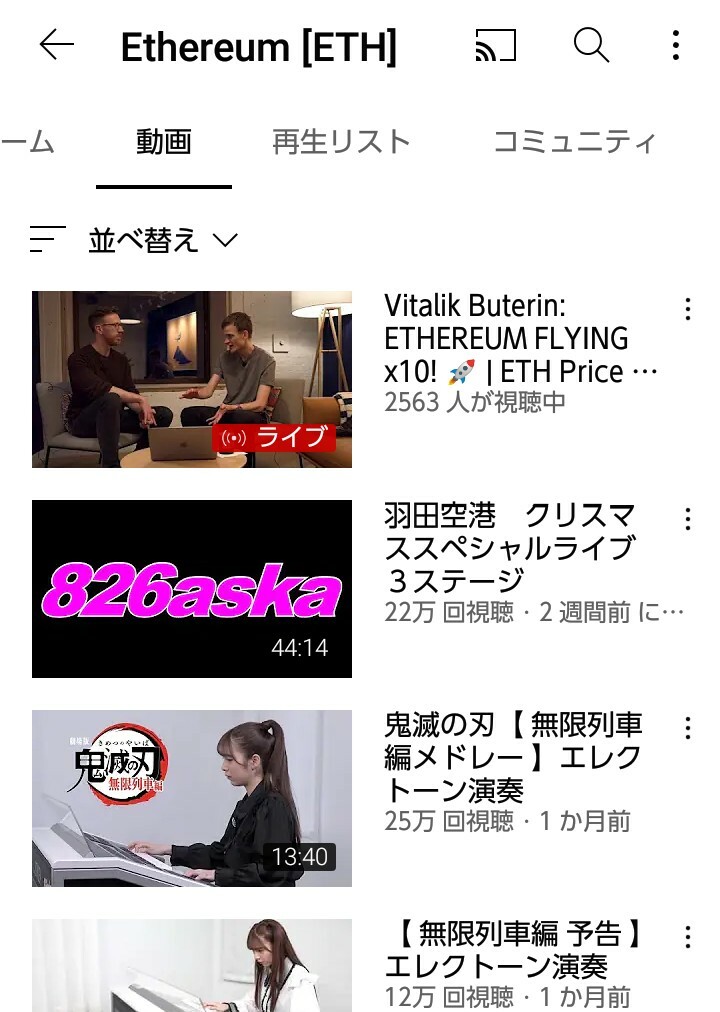Open options for the 羽田空港 video

pos(687,519)
